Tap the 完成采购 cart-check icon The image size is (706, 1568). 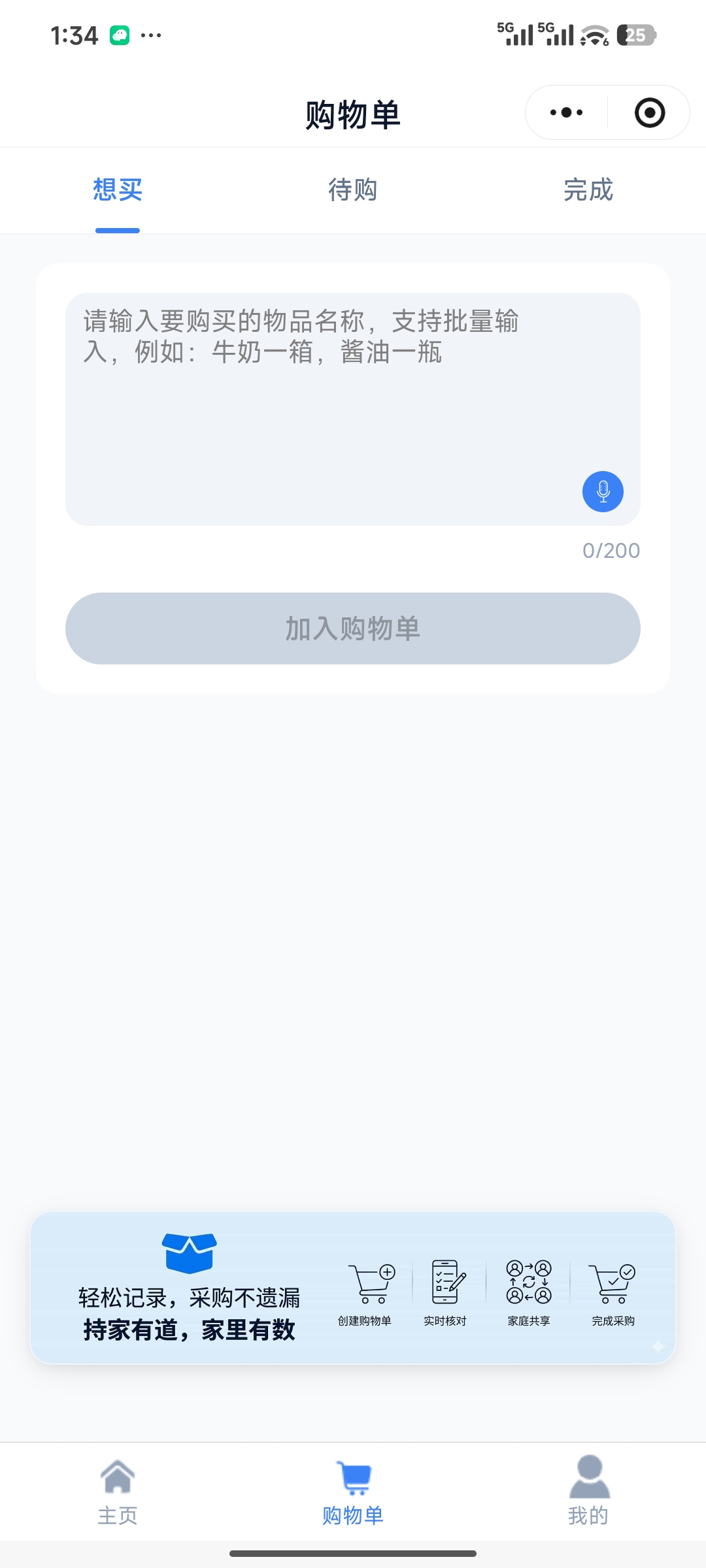coord(613,1284)
